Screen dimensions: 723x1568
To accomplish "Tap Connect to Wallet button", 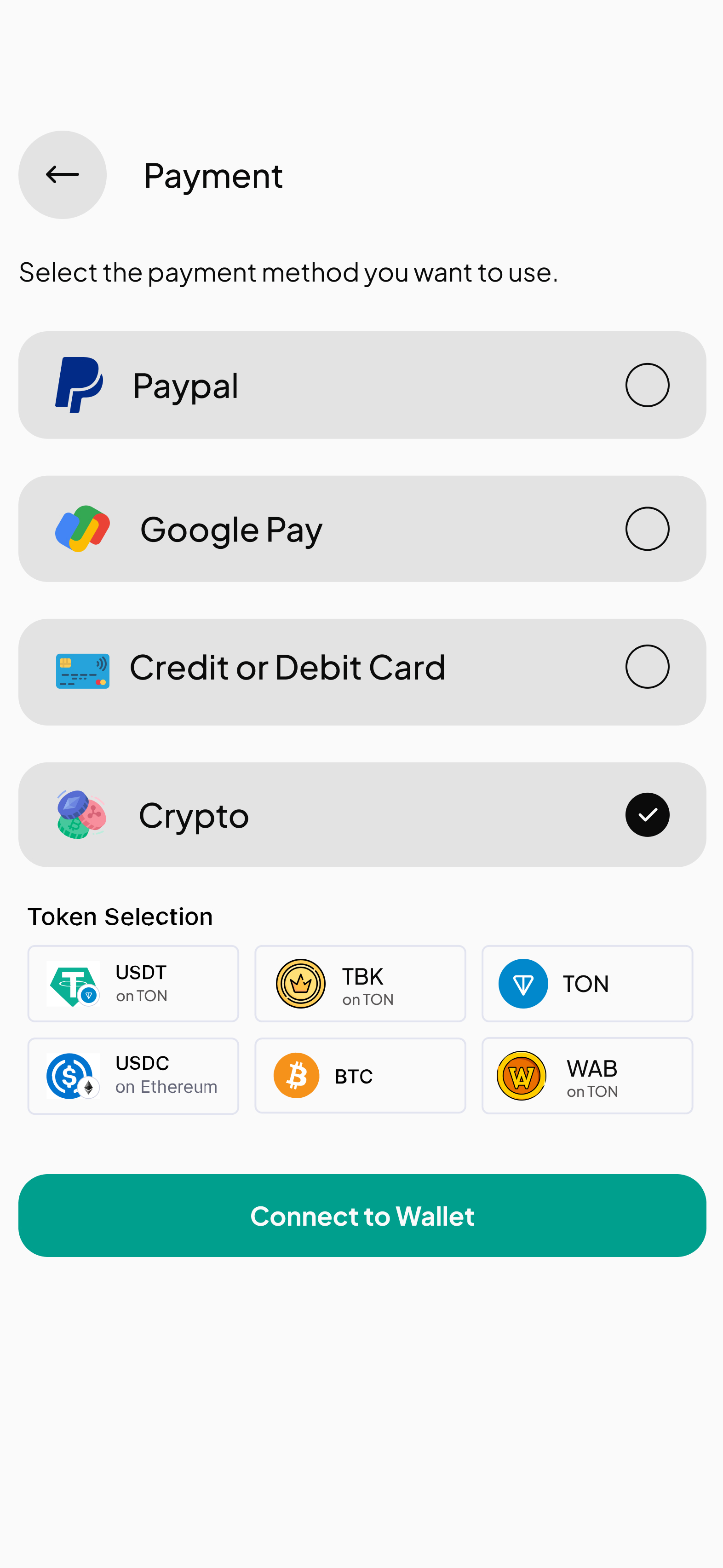I will tap(361, 1216).
